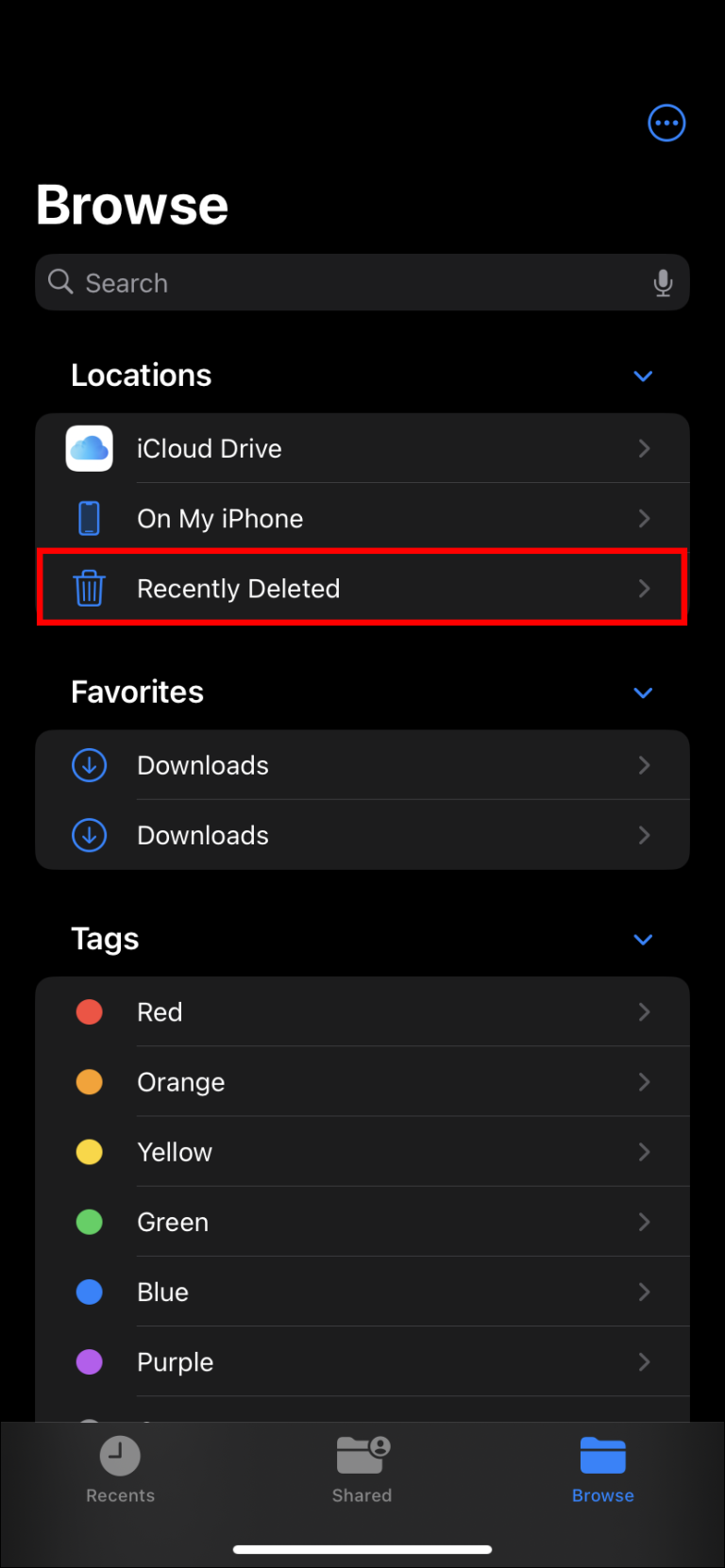The height and width of the screenshot is (1568, 725).
Task: Open the Recently Deleted location
Action: click(362, 588)
